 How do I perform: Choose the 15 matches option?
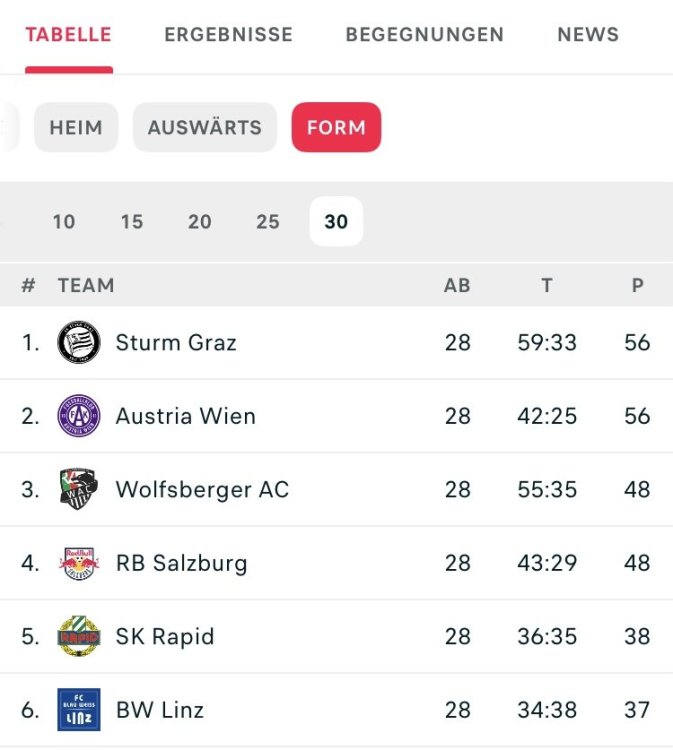pyautogui.click(x=132, y=221)
